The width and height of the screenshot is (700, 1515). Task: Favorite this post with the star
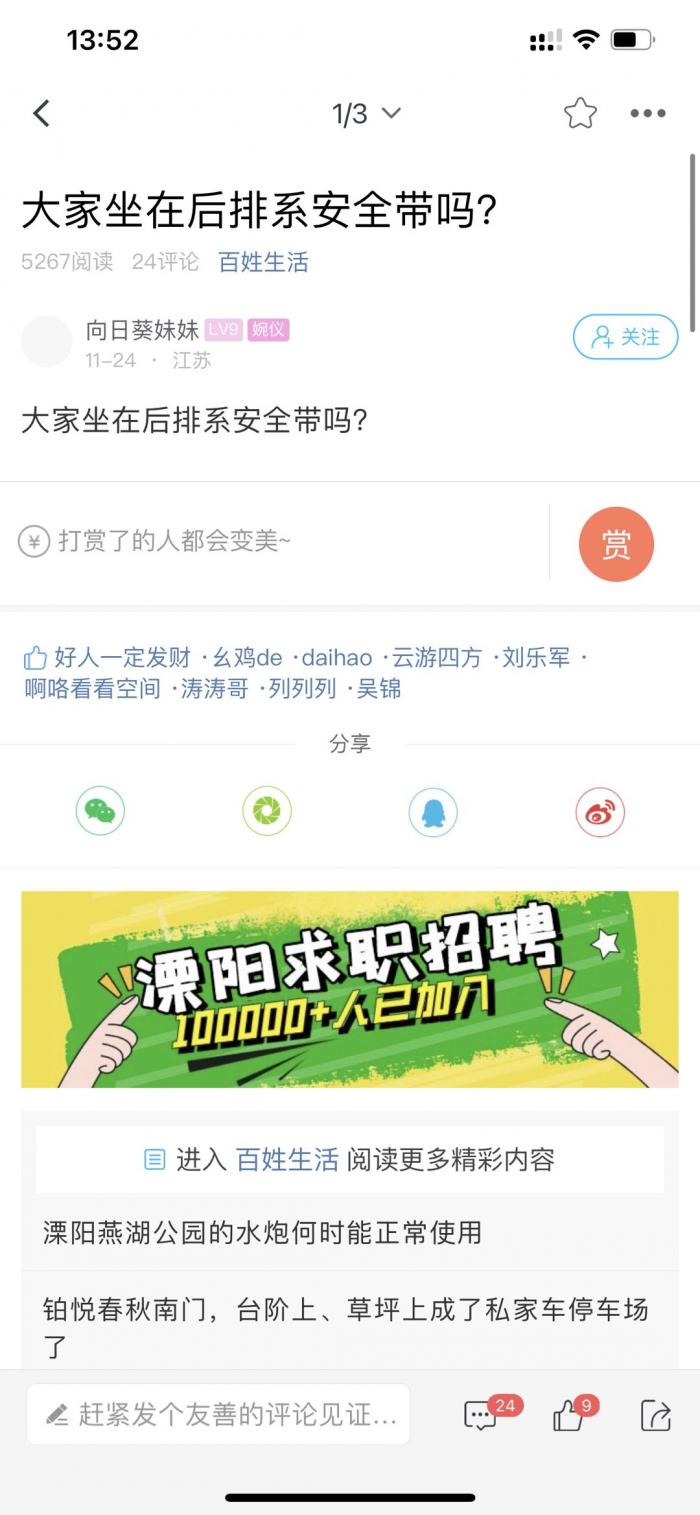580,114
